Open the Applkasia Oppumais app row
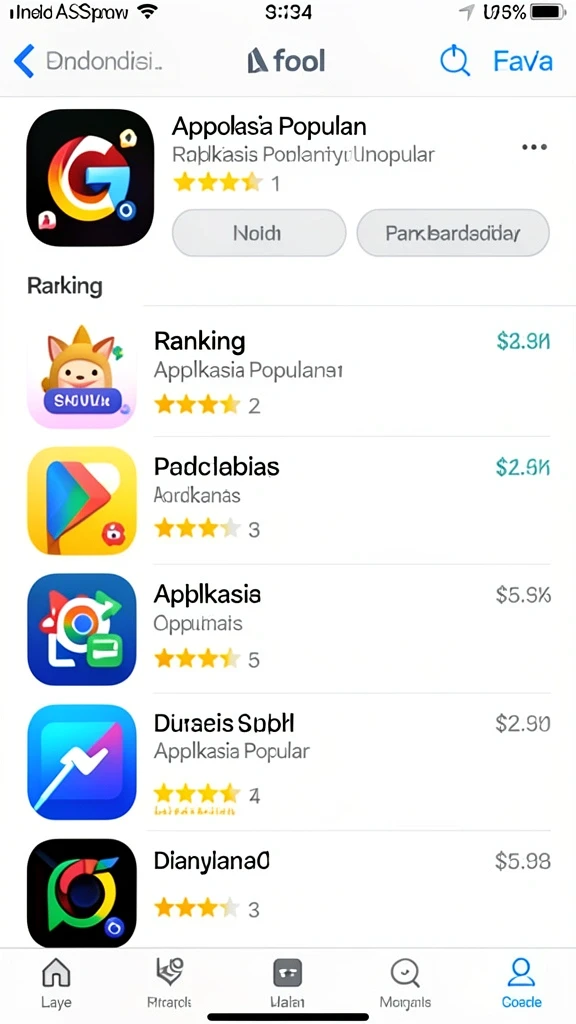The image size is (576, 1024). (288, 628)
